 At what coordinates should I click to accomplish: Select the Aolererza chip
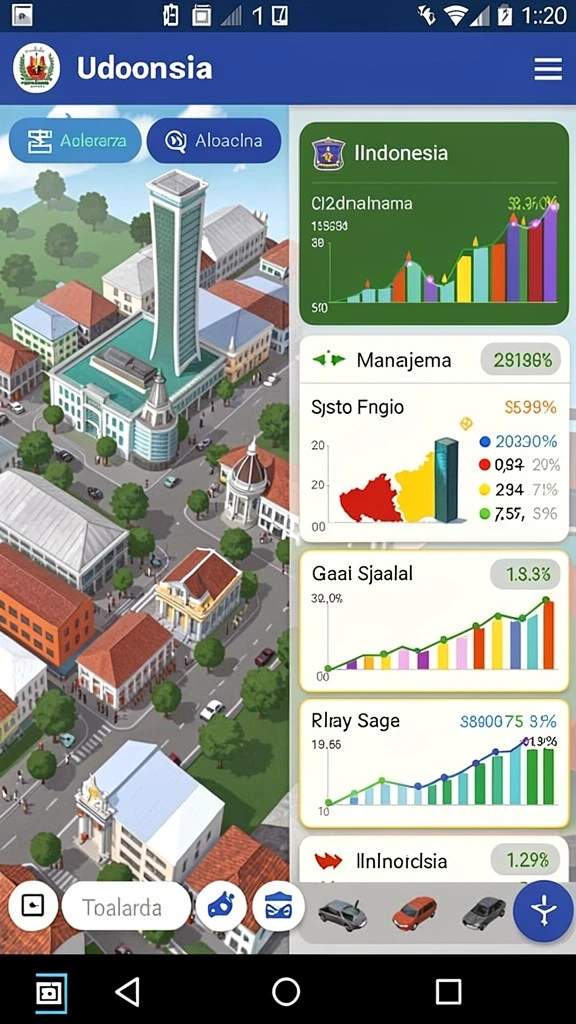75,140
